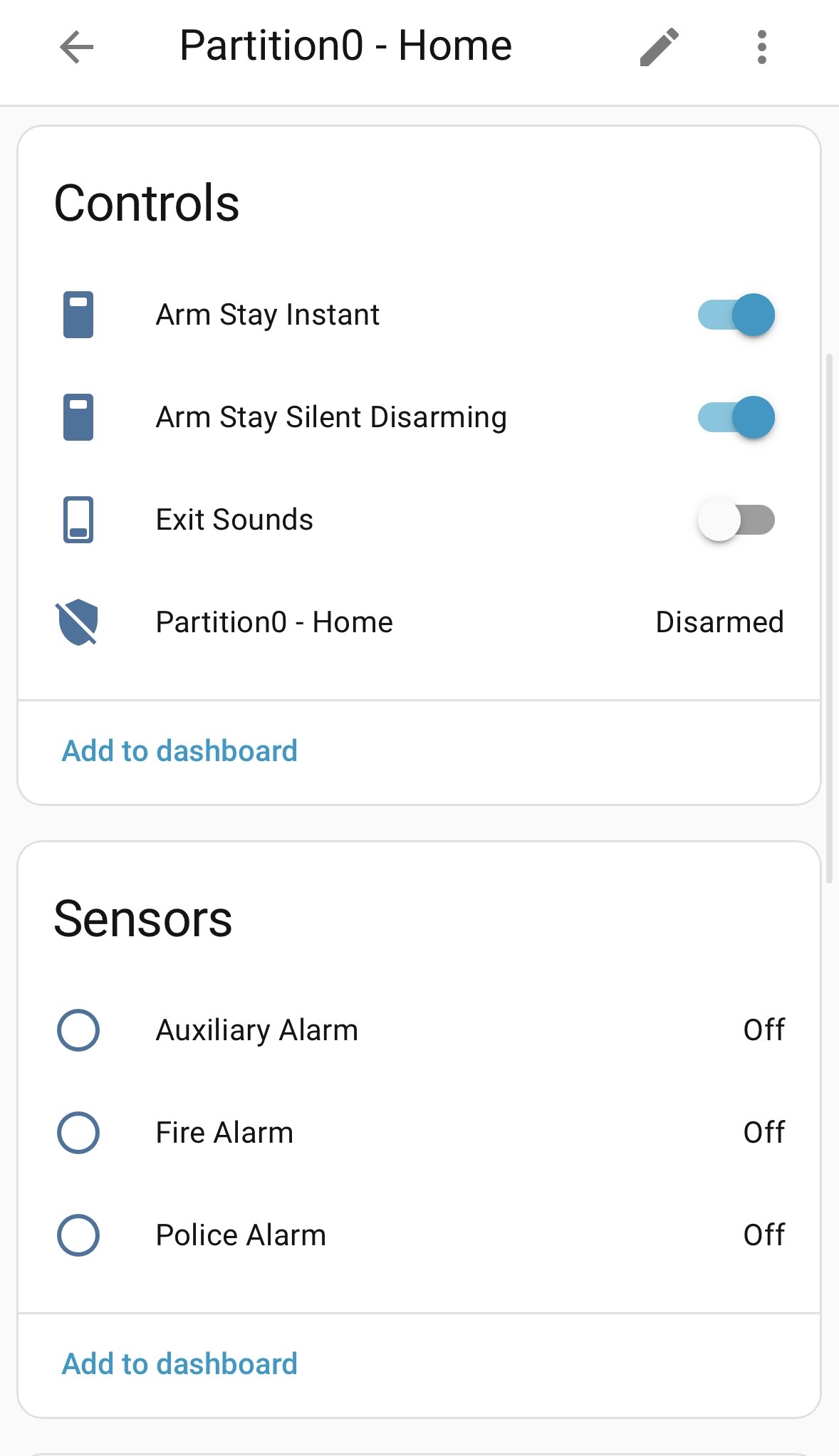Enable the Exit Sounds switch
Screen dimensions: 839x1456
pyautogui.click(x=736, y=520)
